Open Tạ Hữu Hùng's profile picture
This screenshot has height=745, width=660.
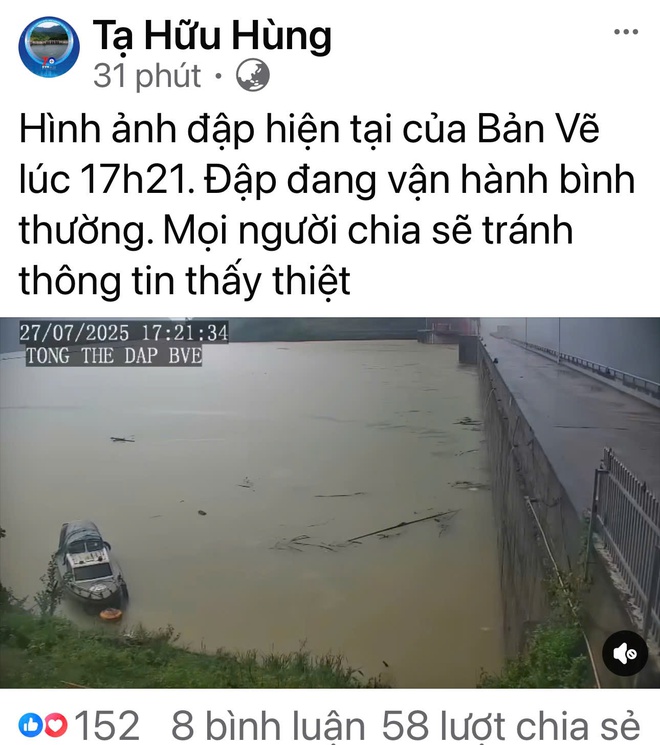[47, 50]
